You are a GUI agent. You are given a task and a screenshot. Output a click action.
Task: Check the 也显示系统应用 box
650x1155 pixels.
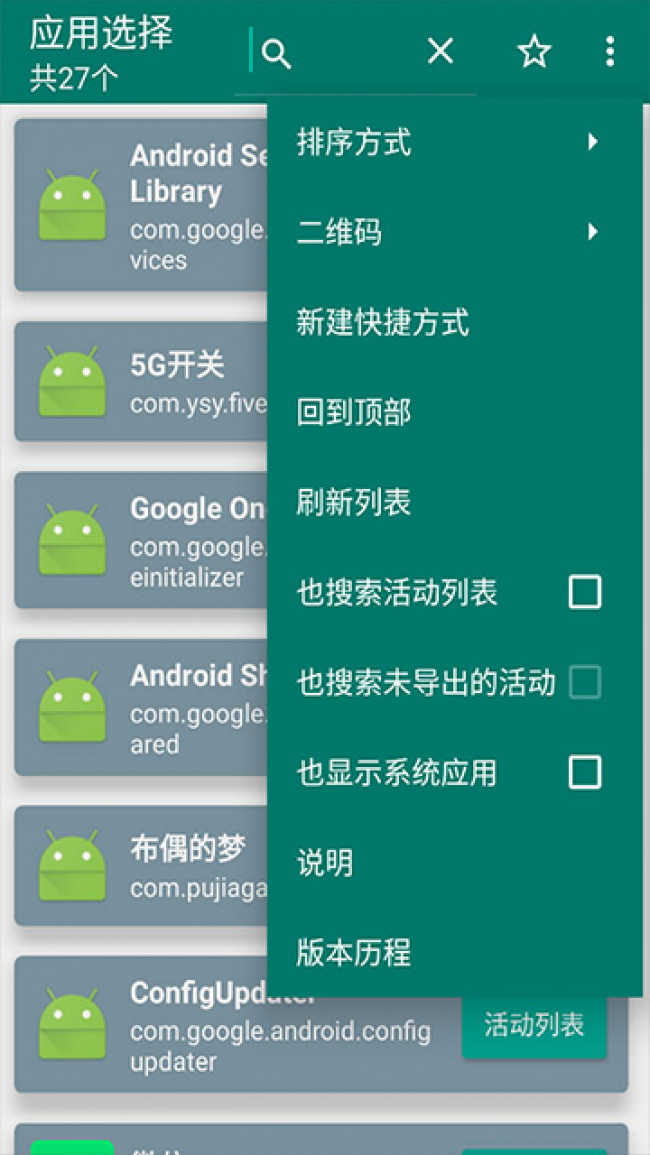tap(585, 772)
